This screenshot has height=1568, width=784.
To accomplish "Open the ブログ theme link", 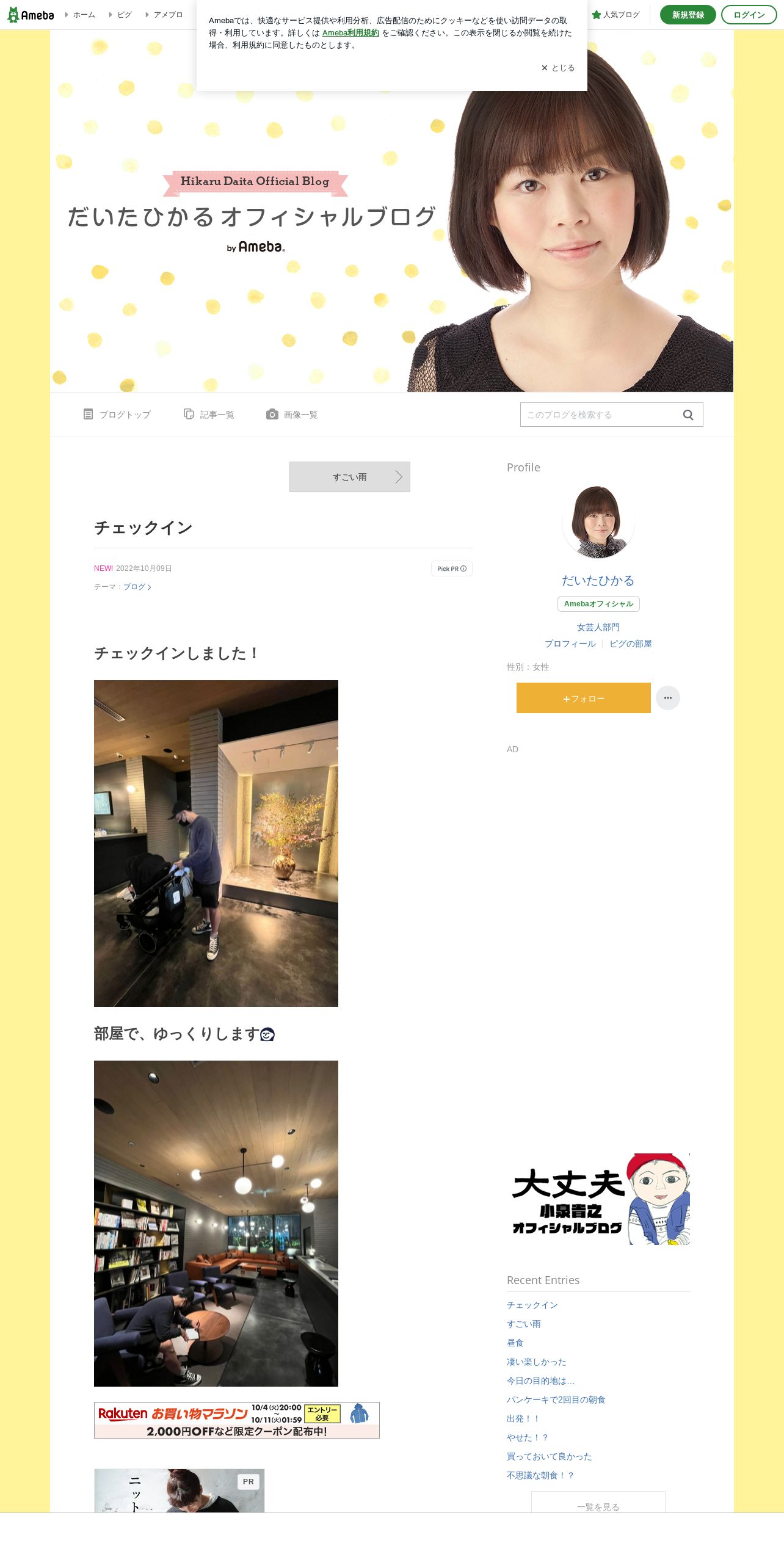I will pos(137,587).
